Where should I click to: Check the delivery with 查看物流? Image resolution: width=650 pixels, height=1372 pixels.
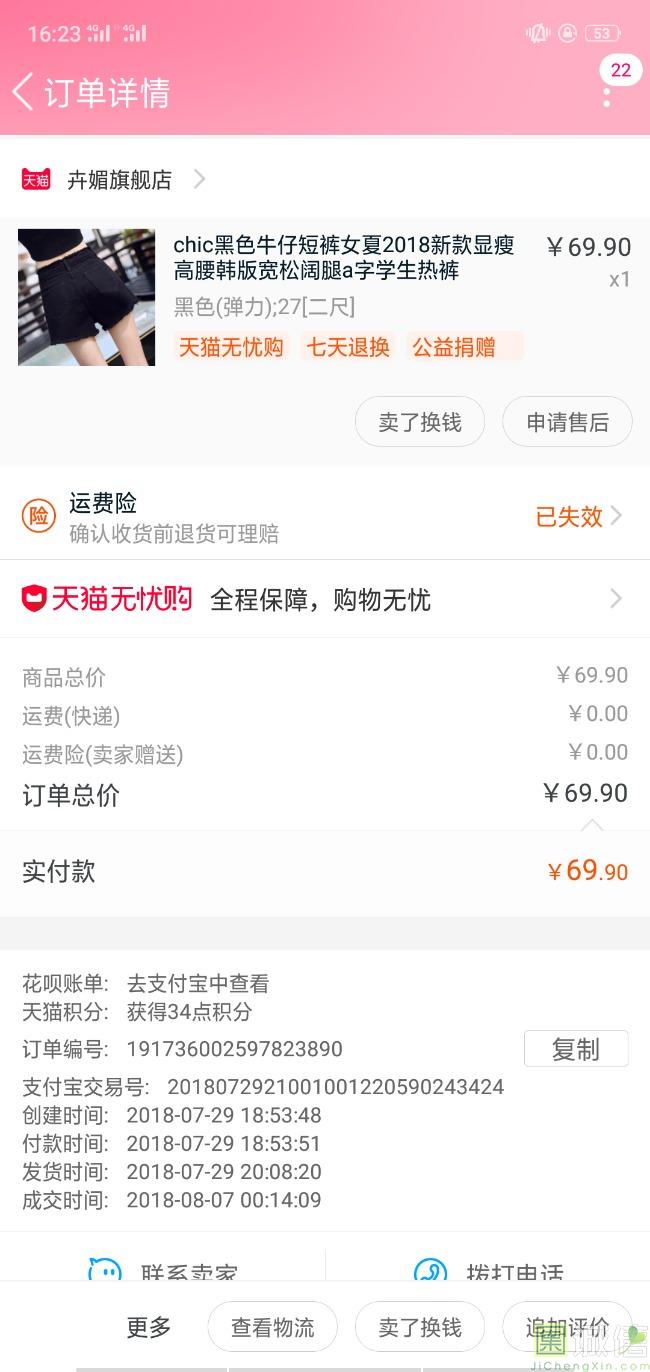click(272, 1327)
